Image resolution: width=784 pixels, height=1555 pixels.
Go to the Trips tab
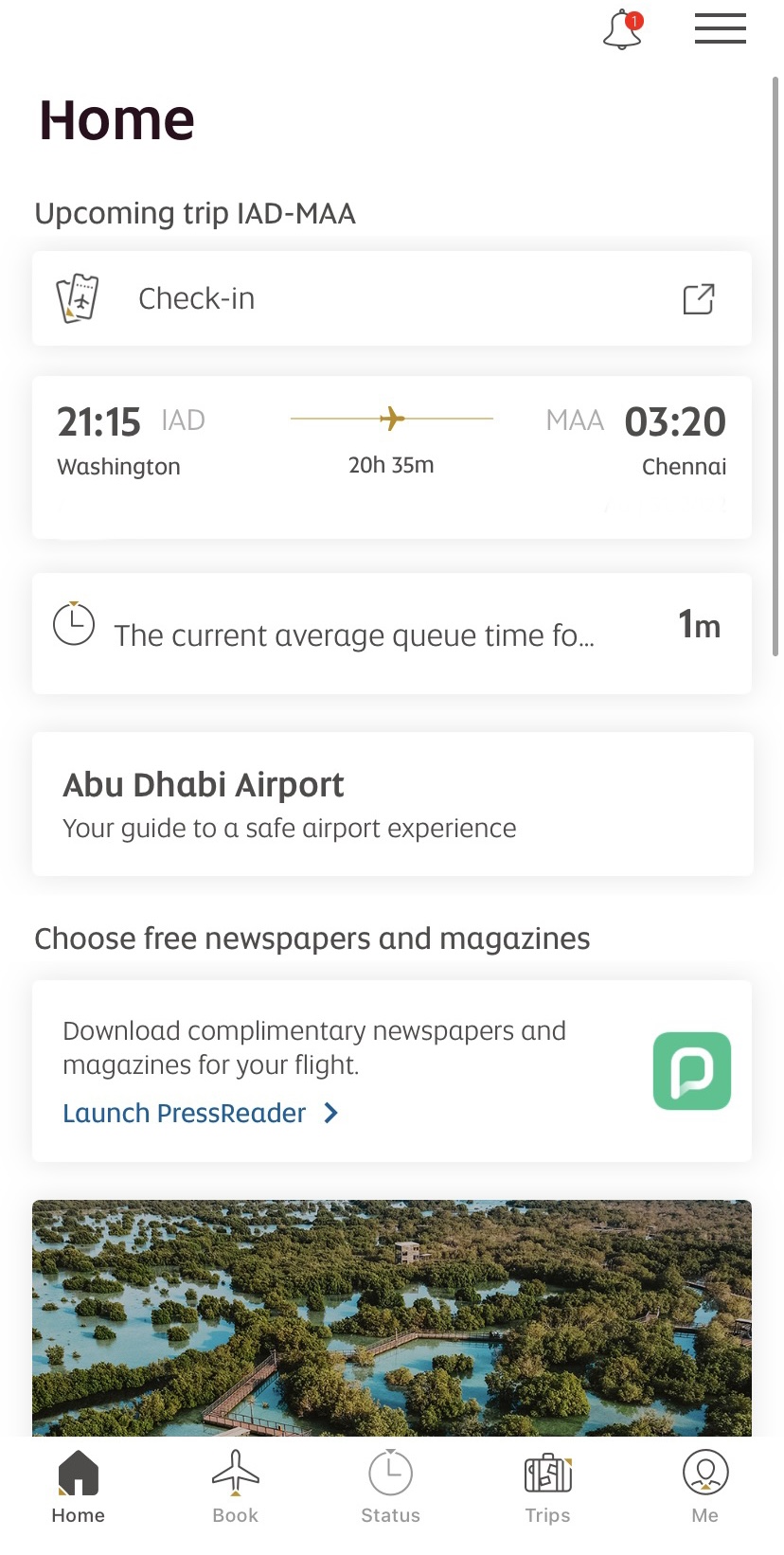tap(548, 1487)
